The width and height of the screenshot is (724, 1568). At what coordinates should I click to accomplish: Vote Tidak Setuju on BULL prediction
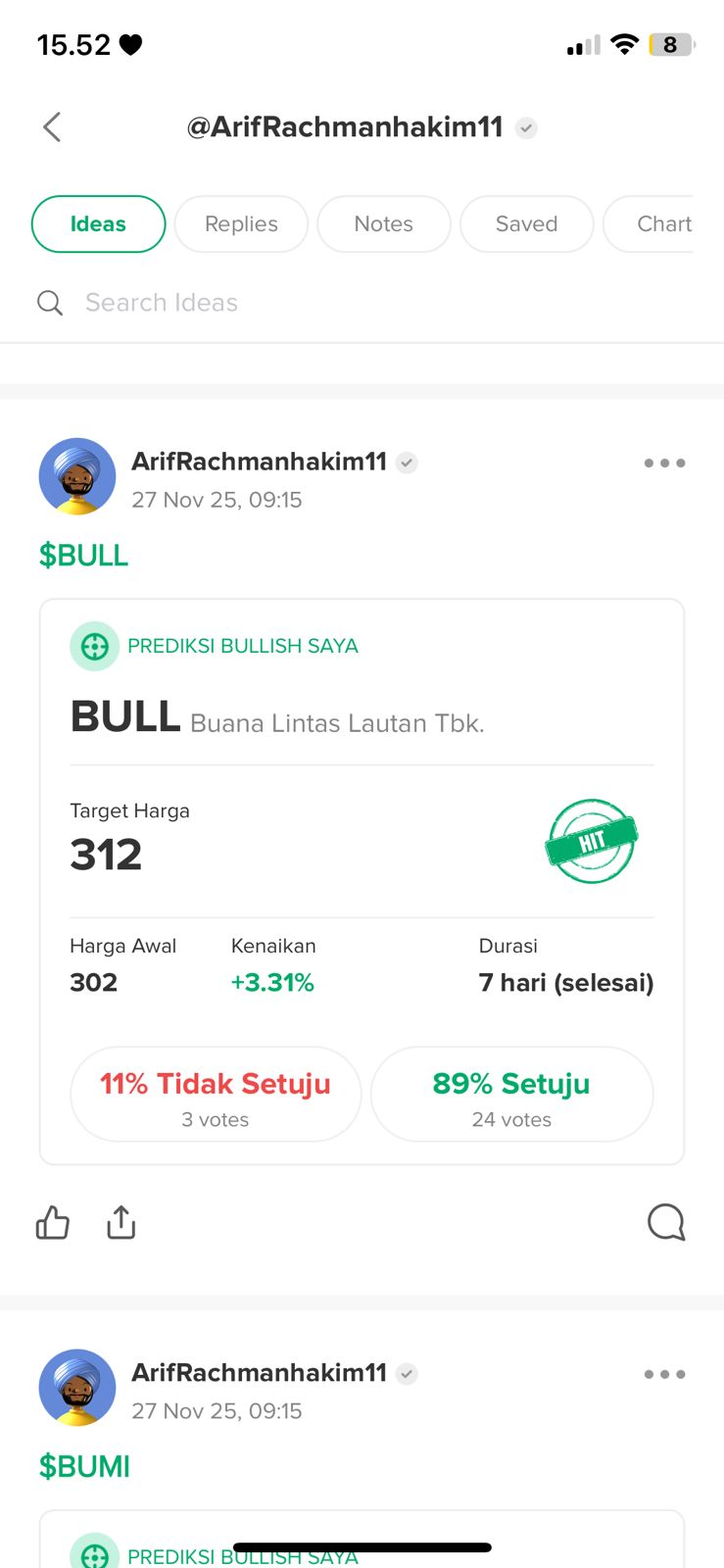(216, 1094)
